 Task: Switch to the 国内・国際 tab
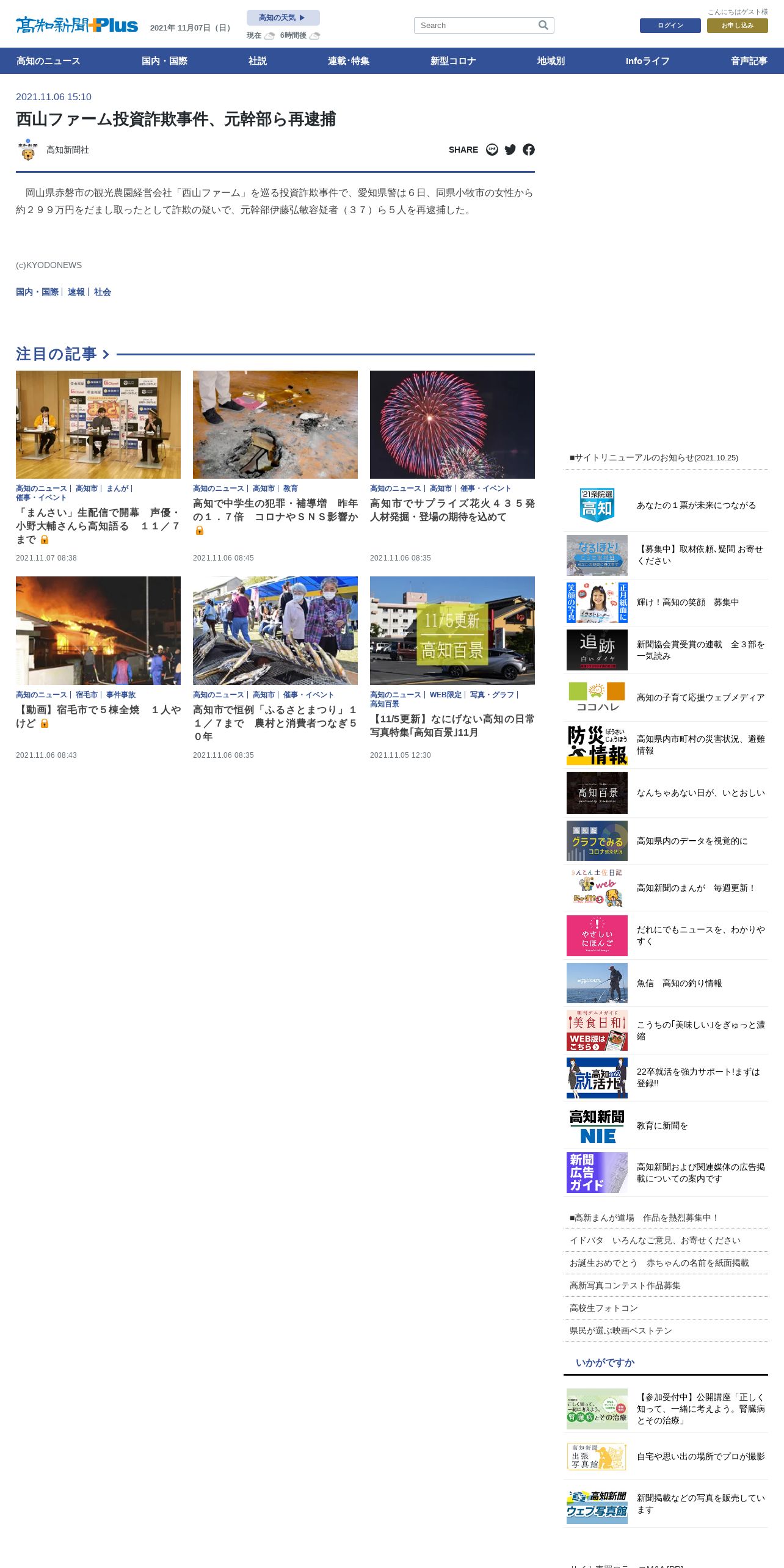click(x=164, y=61)
